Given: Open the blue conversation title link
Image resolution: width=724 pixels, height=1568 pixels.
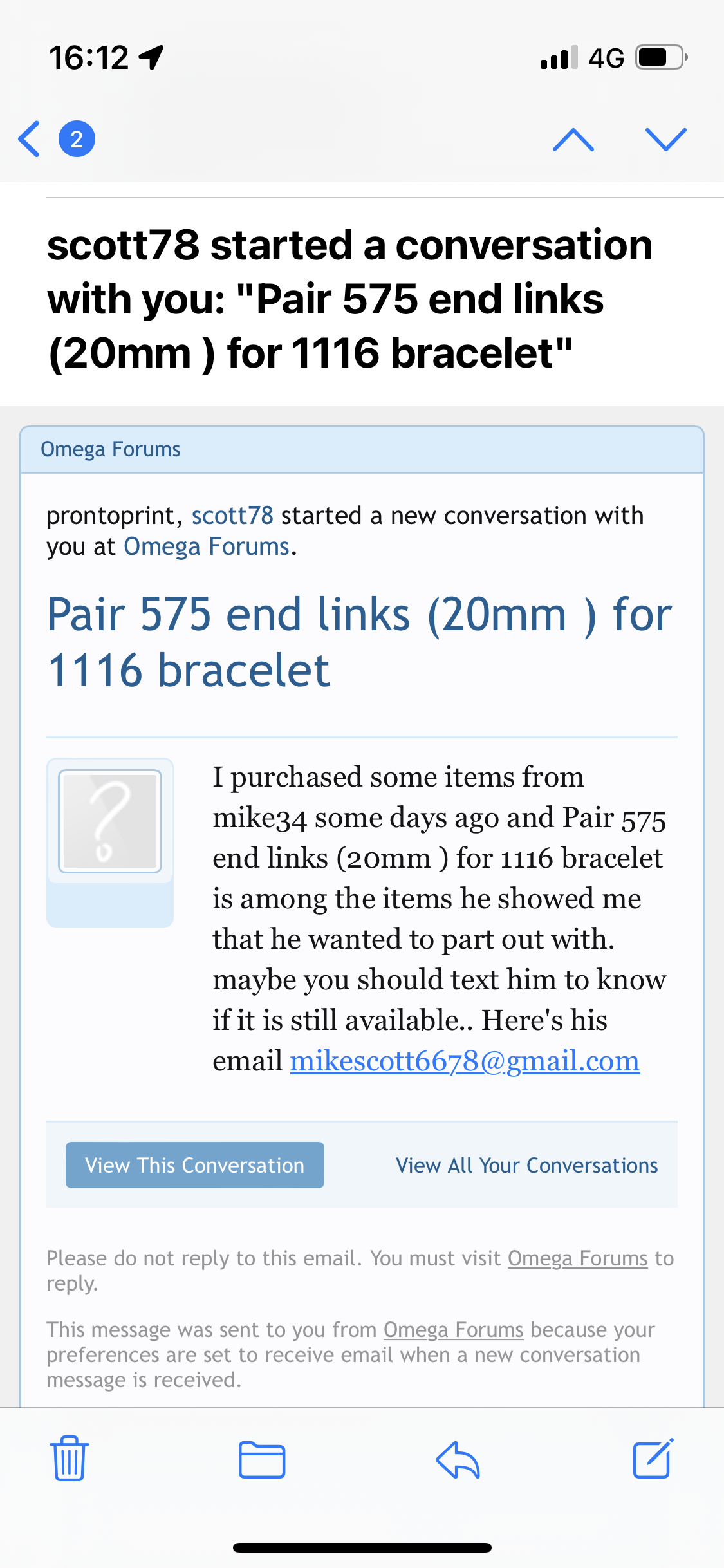Looking at the screenshot, I should [x=358, y=642].
